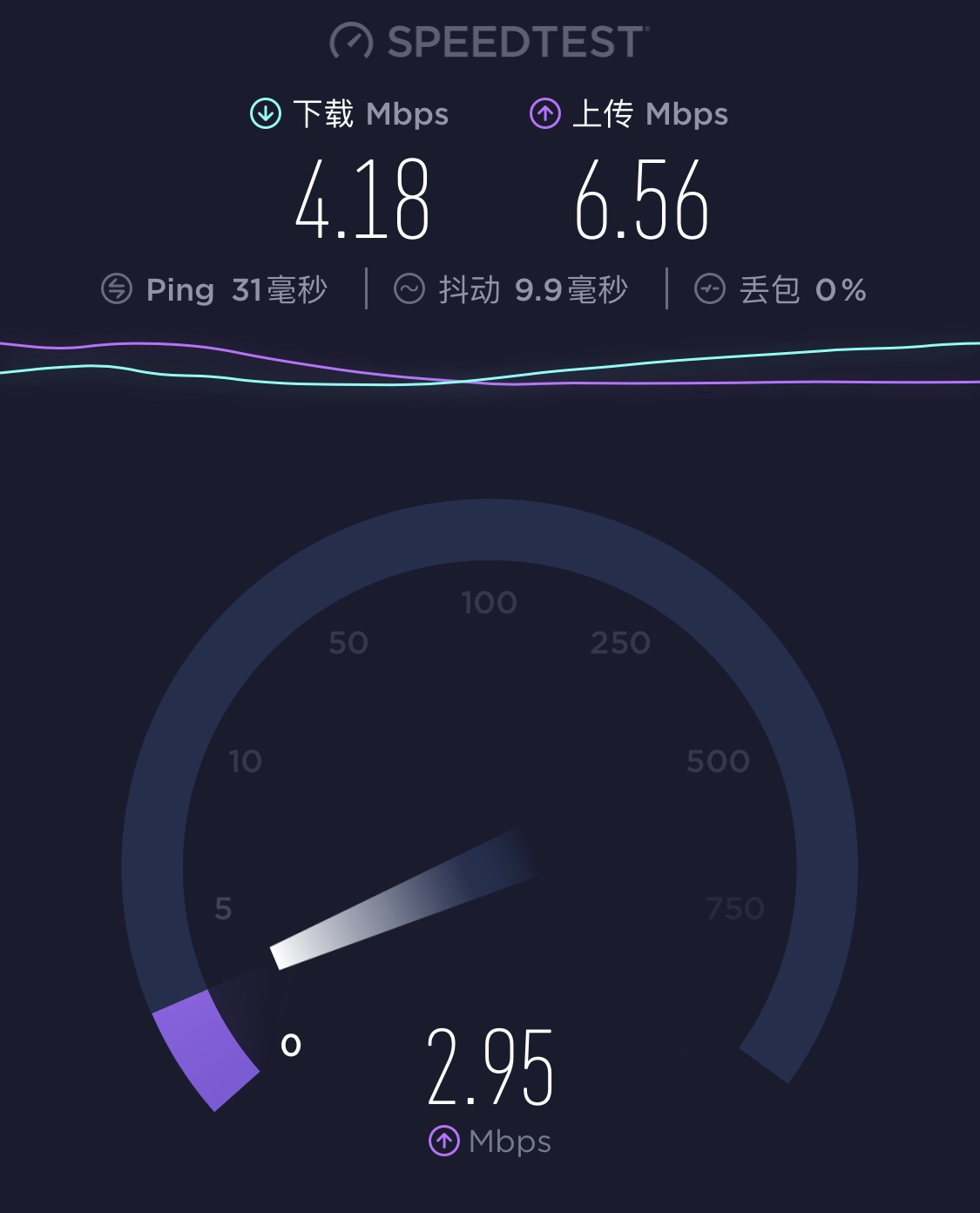Click the 6.56 upload result value
The image size is (980, 1213).
[x=645, y=202]
